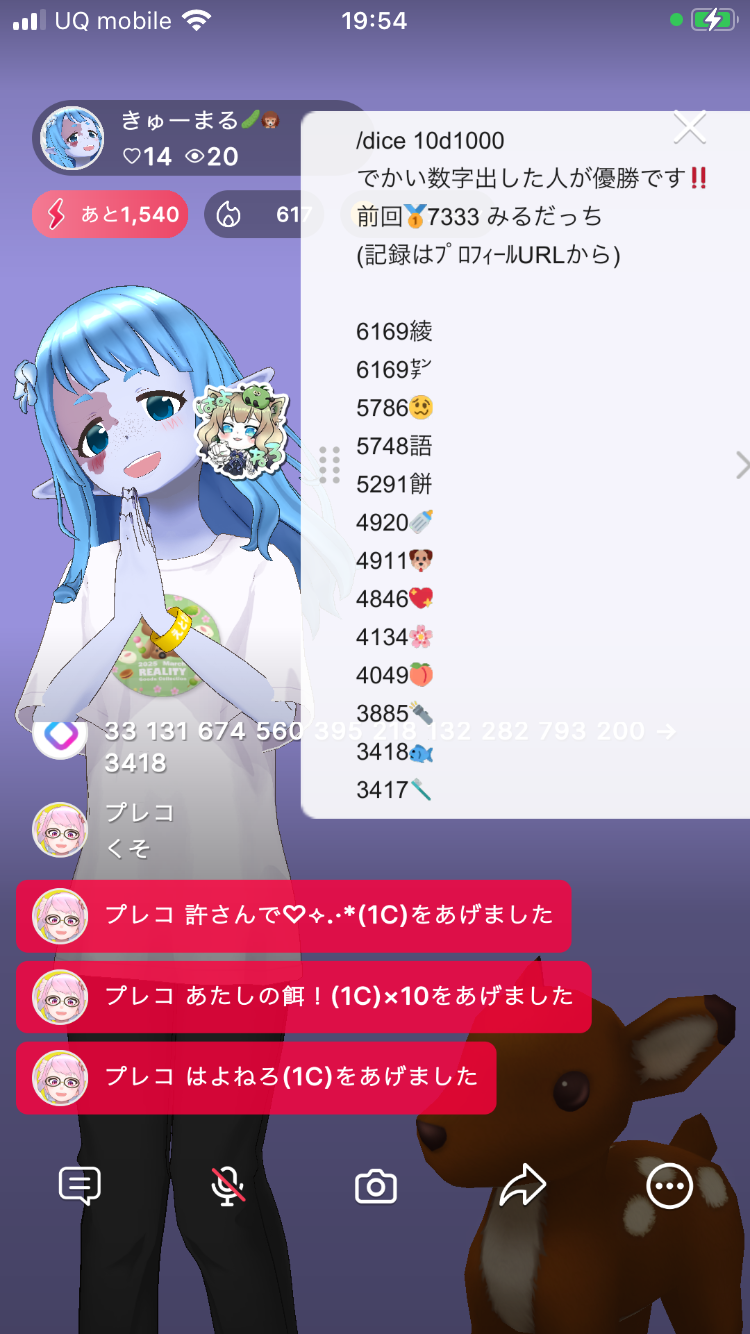Close the dice note panel
The height and width of the screenshot is (1334, 750).
(x=690, y=127)
